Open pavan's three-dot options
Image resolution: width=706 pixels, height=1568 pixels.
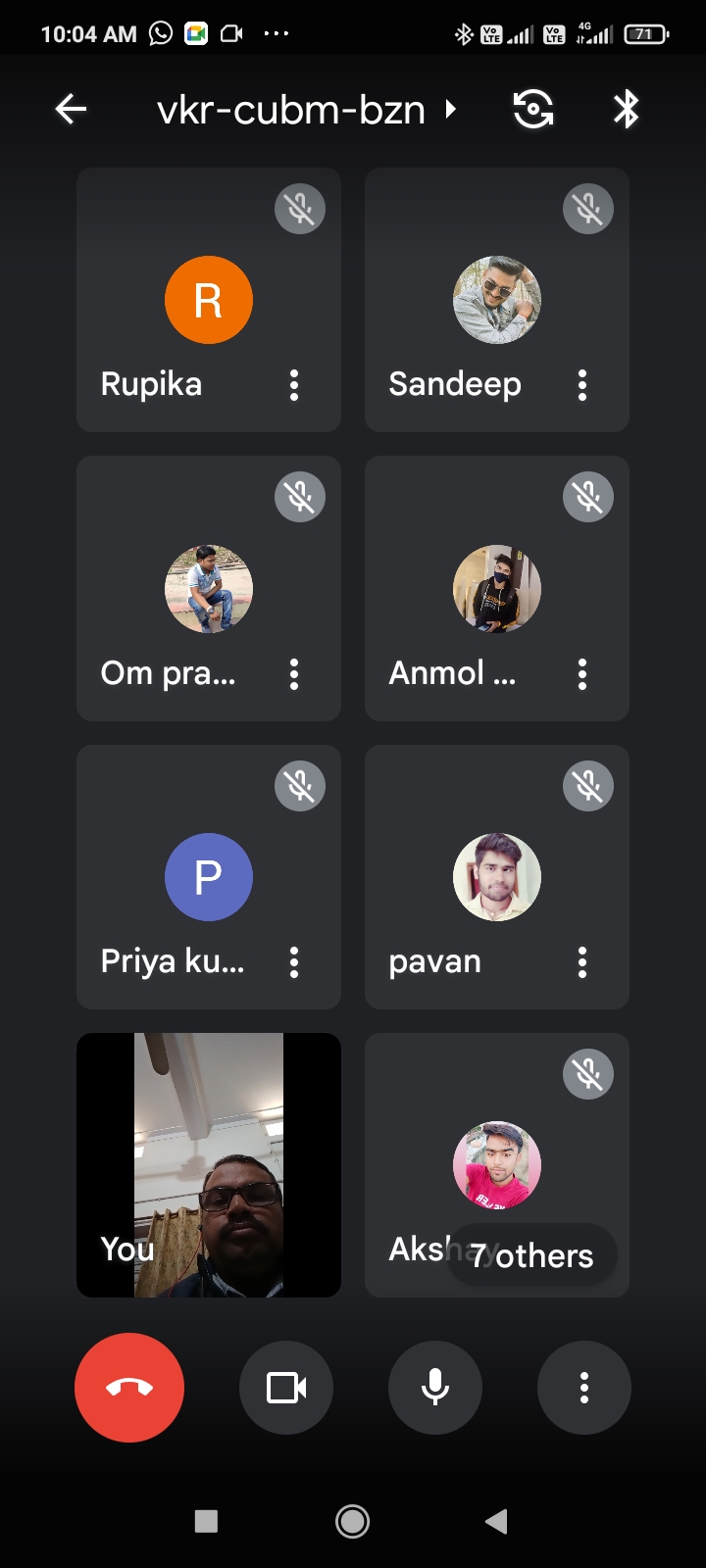point(582,962)
